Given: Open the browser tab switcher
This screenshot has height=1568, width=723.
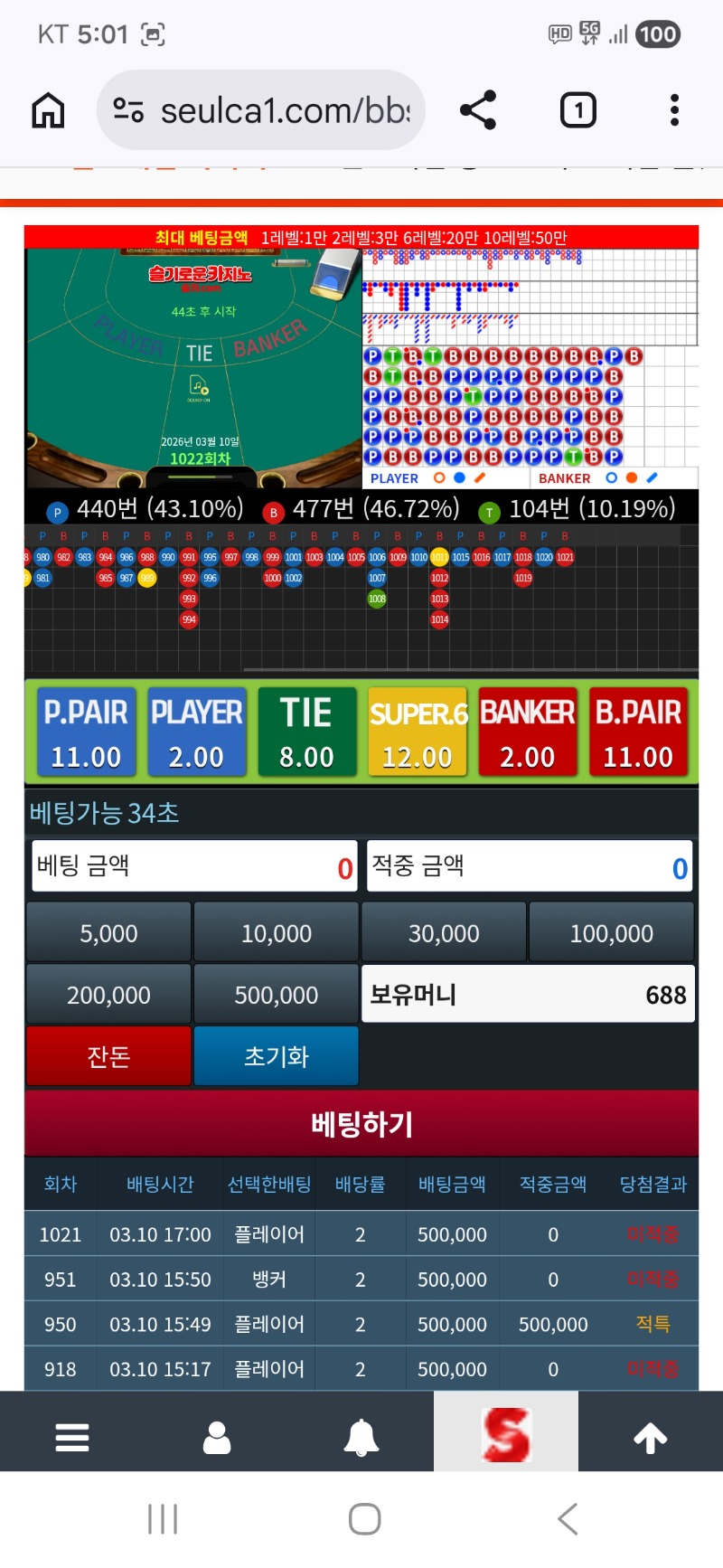Looking at the screenshot, I should (x=577, y=110).
